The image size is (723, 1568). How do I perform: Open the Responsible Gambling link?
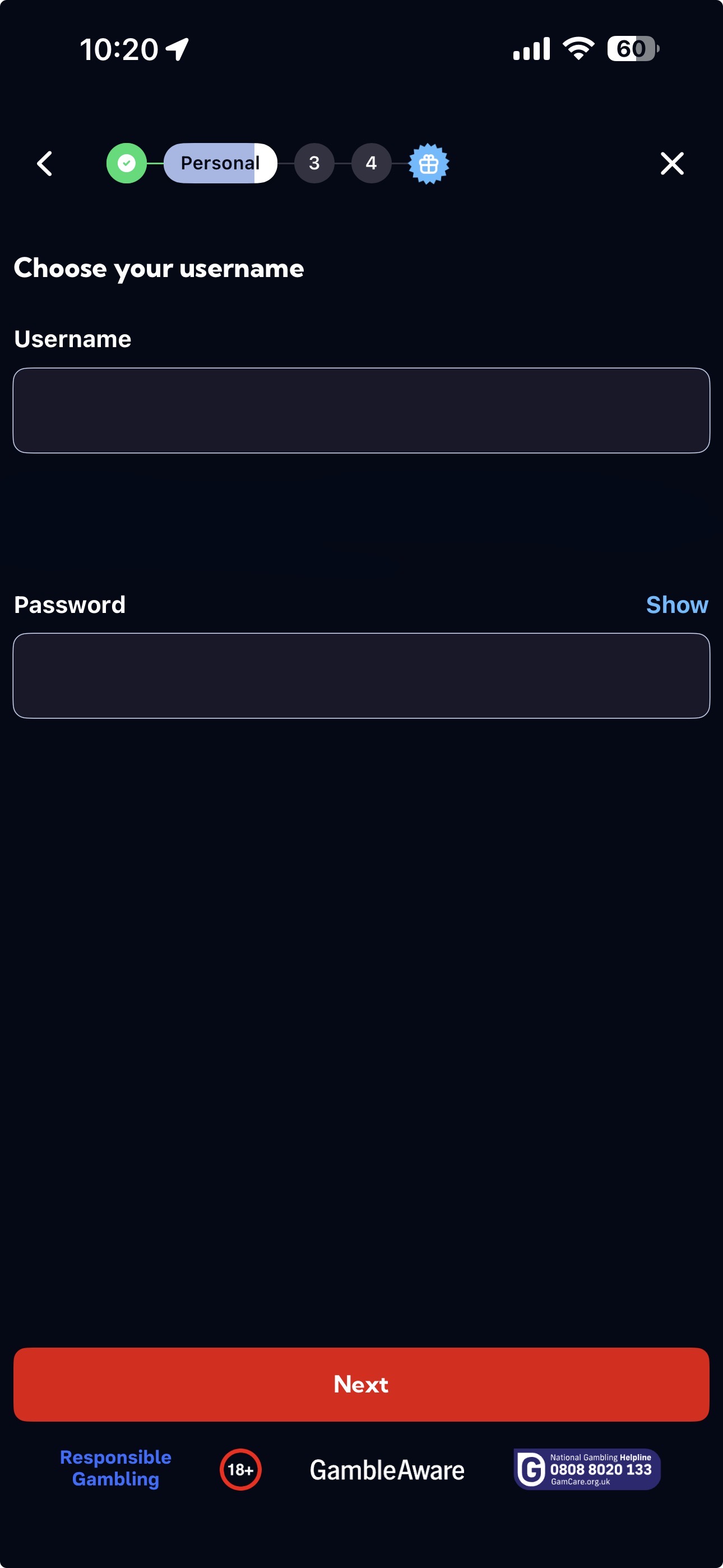[115, 1468]
